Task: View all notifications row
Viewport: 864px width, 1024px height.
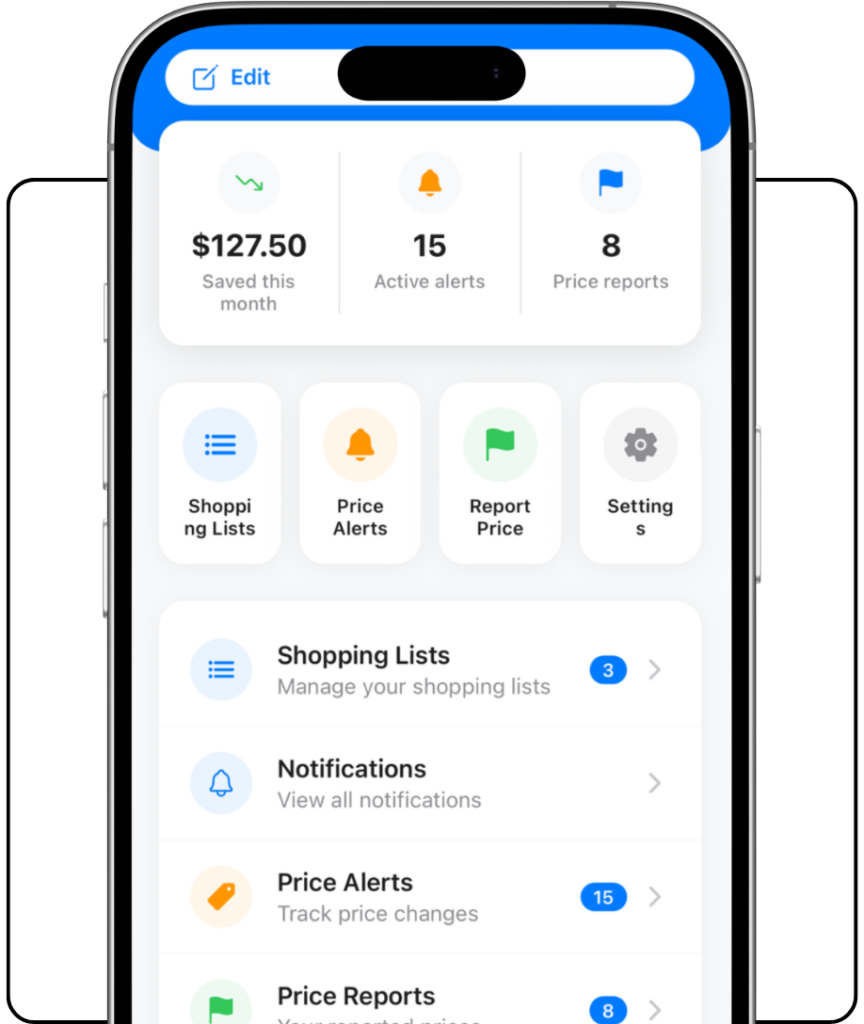Action: click(x=428, y=783)
